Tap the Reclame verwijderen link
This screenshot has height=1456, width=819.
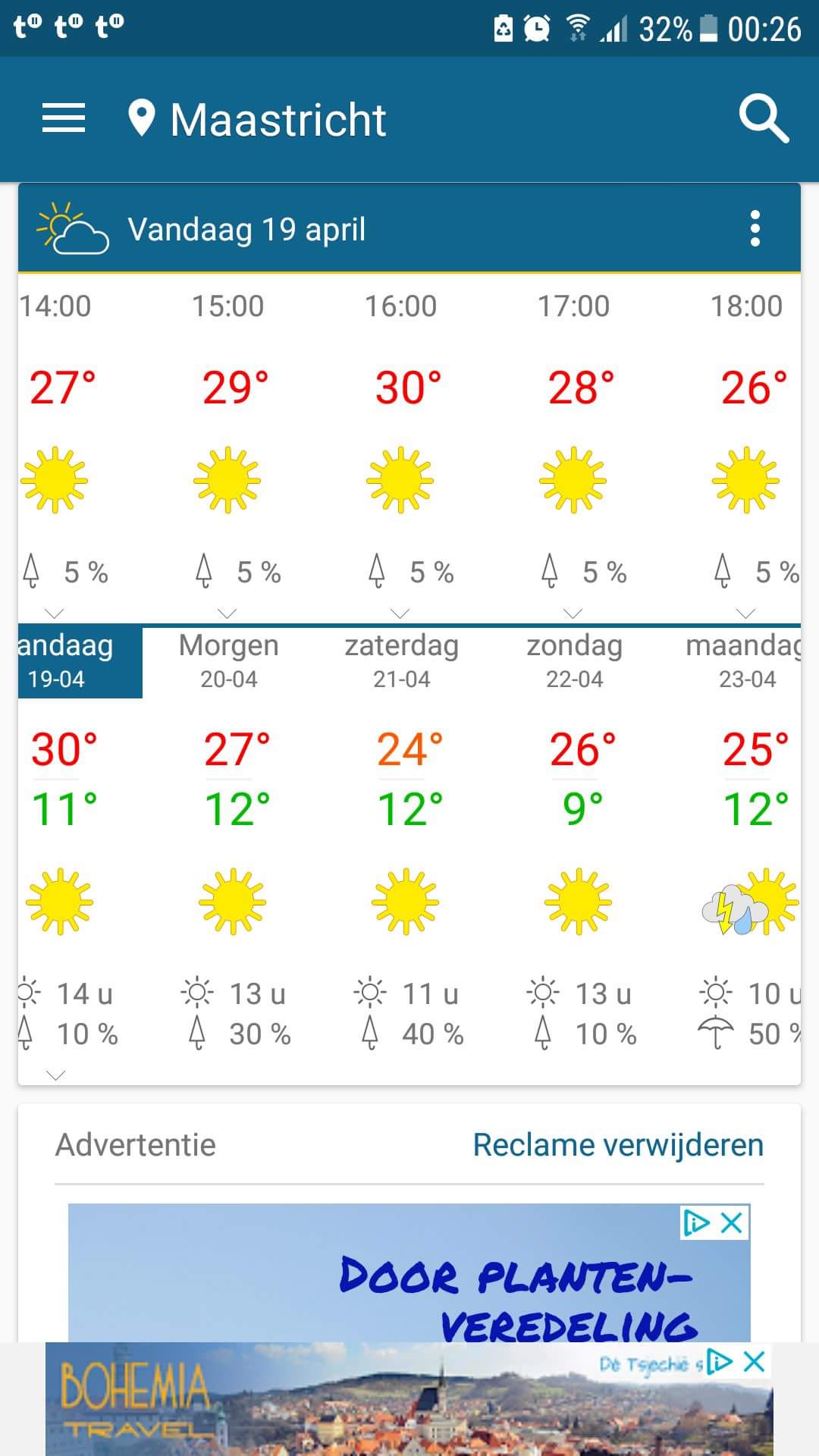pyautogui.click(x=618, y=1145)
